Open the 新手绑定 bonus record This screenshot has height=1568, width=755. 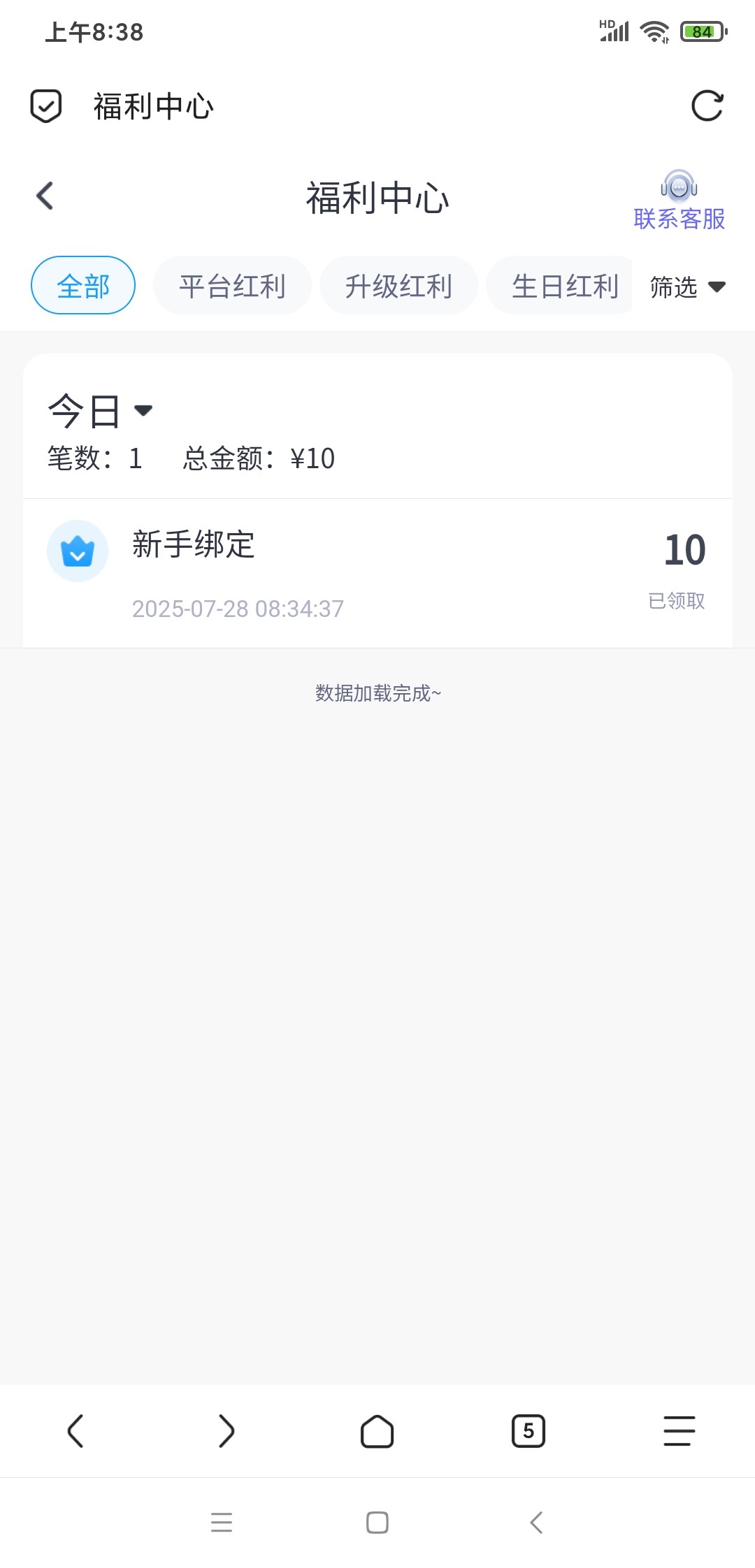click(x=377, y=573)
